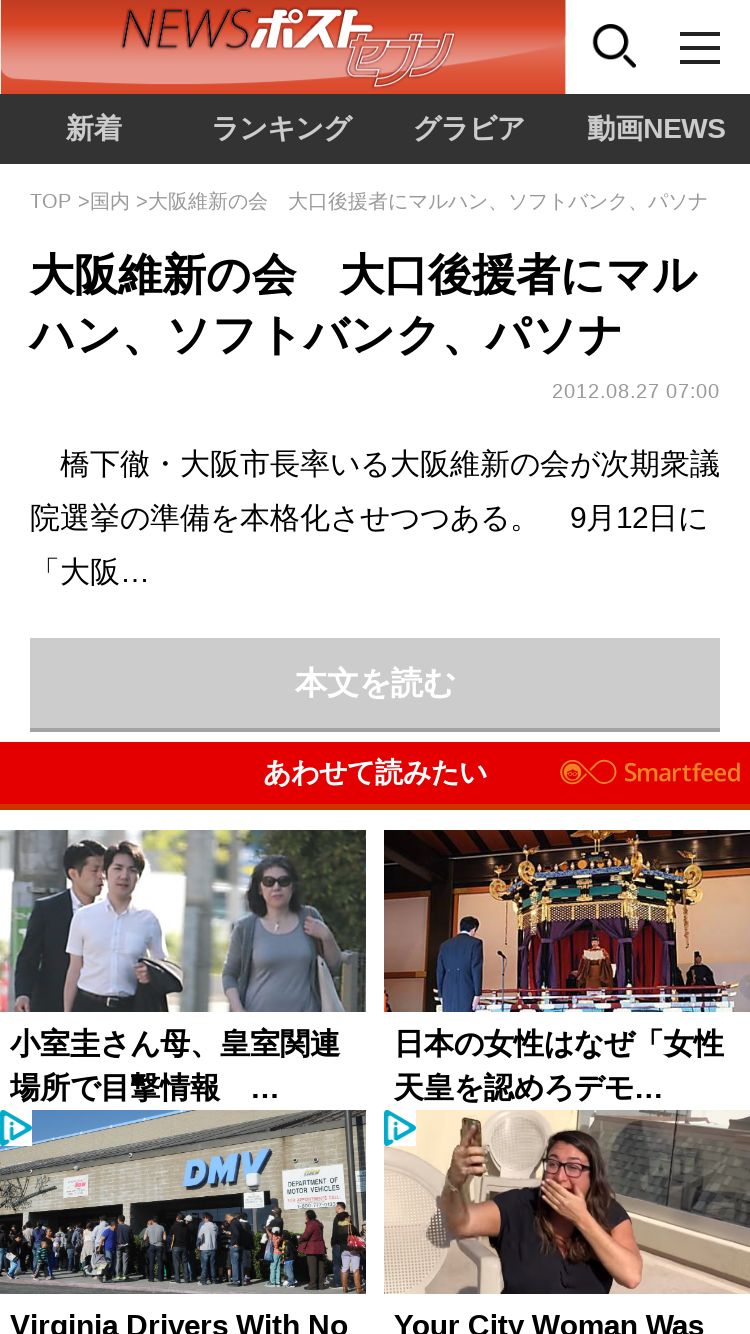The height and width of the screenshot is (1334, 750).
Task: Open the Smartfeed link
Action: click(x=651, y=772)
